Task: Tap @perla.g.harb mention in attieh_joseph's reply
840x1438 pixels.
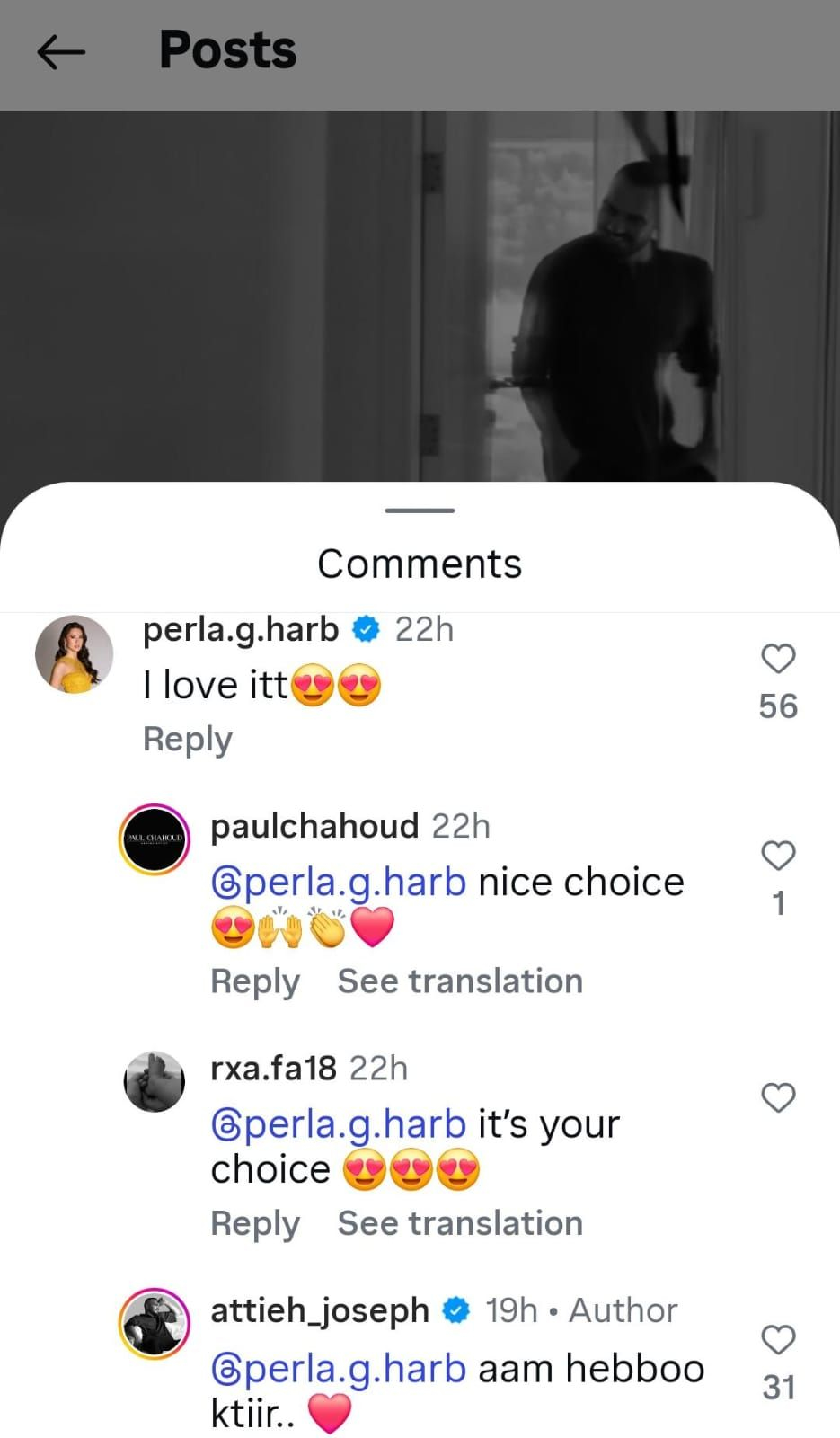Action: 339,1369
